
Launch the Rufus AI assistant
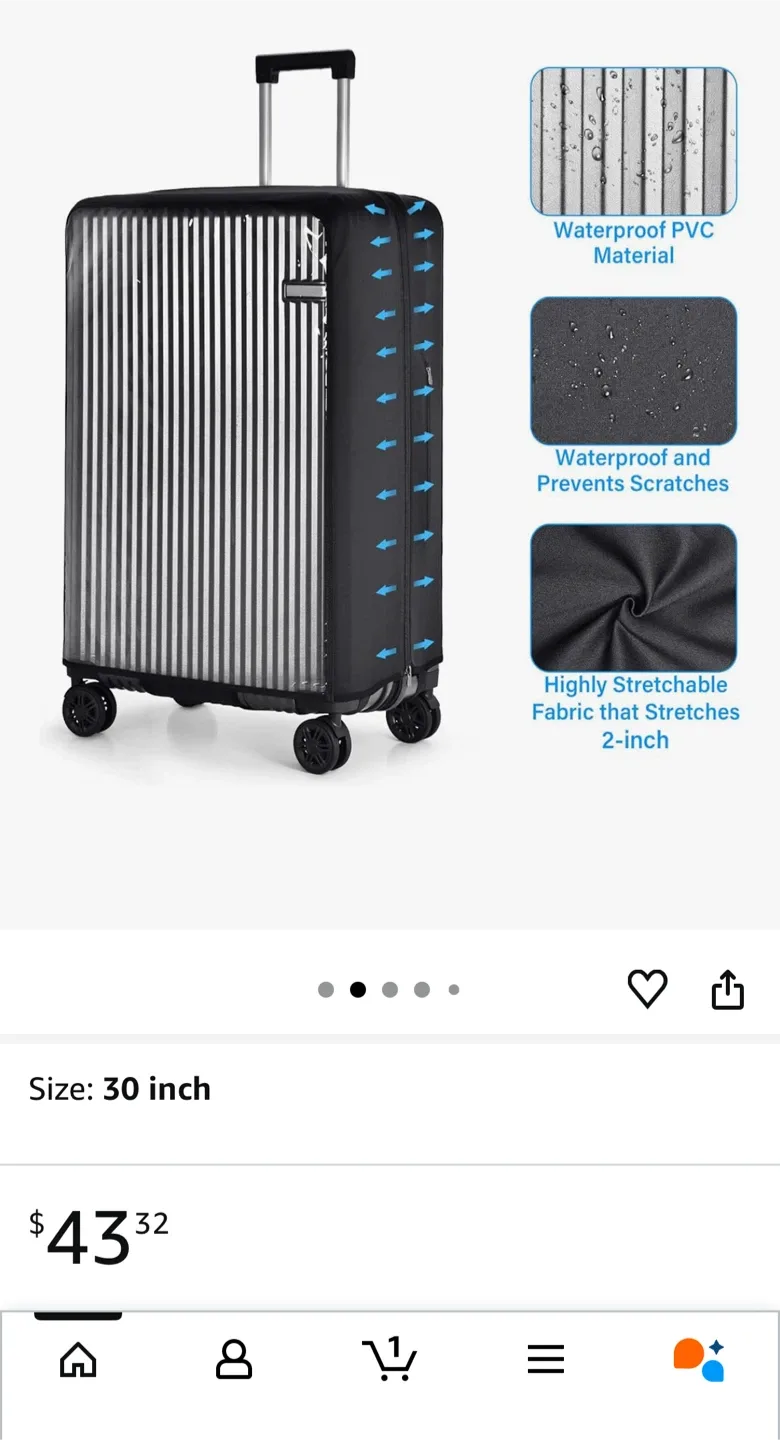click(700, 1358)
